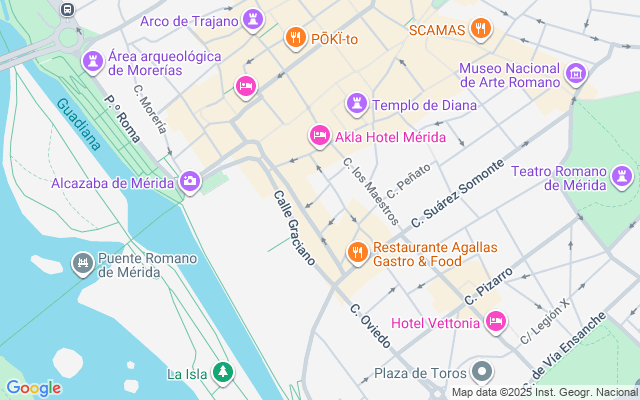This screenshot has height=400, width=640.
Task: Open the Plaza de Toros pin
Action: tap(482, 372)
